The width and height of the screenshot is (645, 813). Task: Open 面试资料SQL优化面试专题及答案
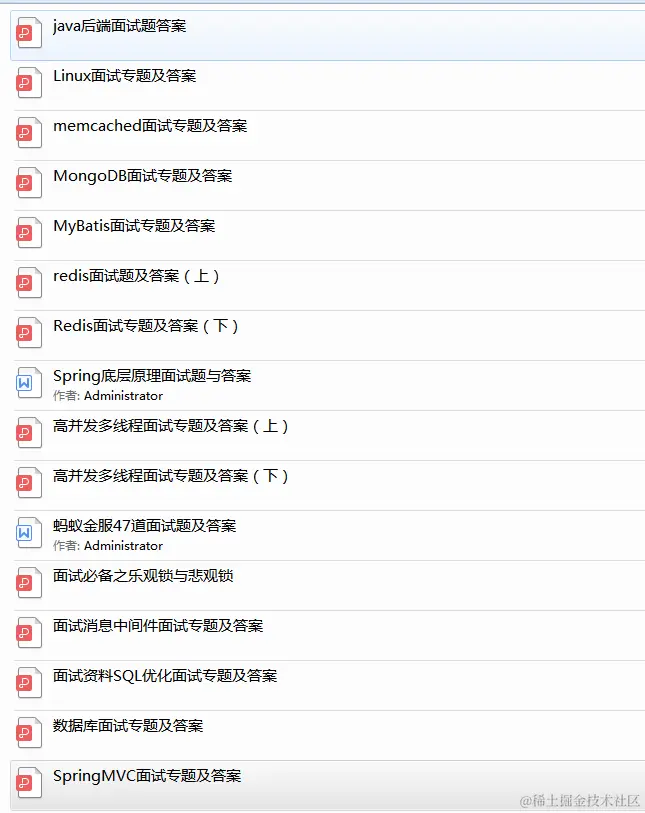[165, 676]
